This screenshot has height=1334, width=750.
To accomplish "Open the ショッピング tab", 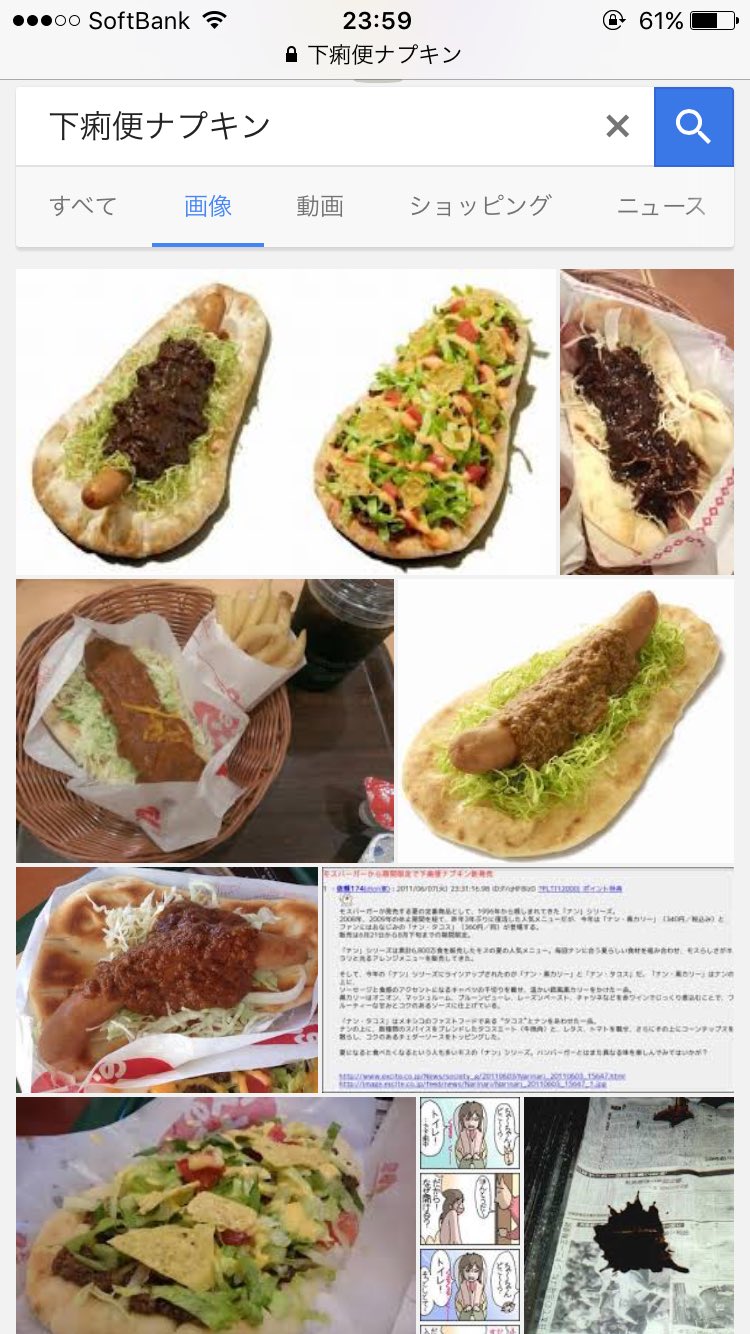I will (x=480, y=207).
